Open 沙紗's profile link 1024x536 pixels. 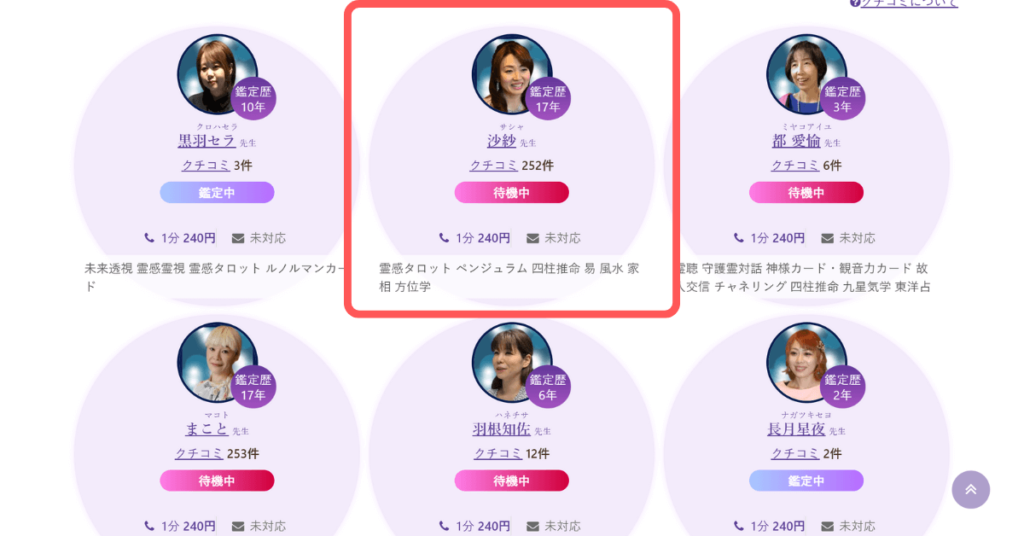pos(501,140)
